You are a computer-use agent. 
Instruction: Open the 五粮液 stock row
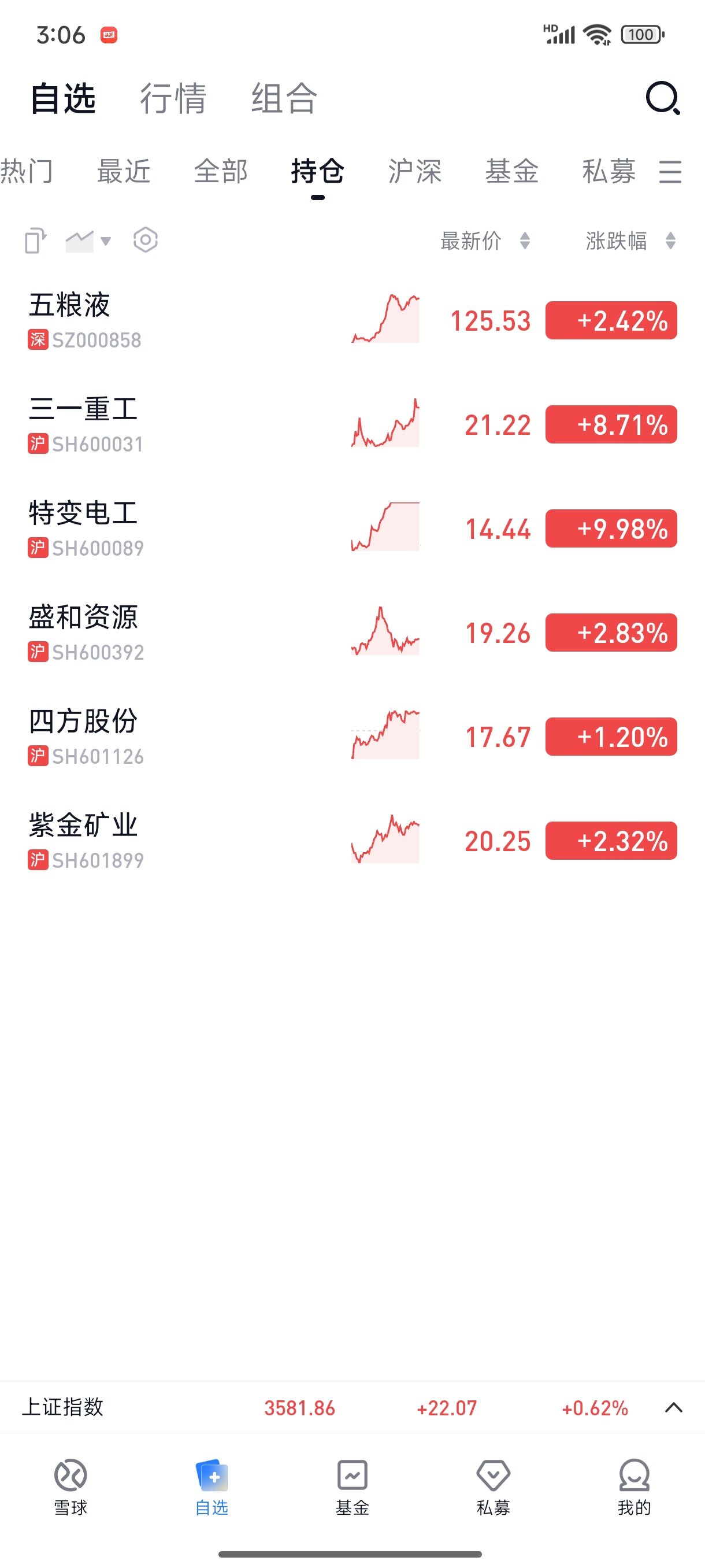[x=352, y=321]
